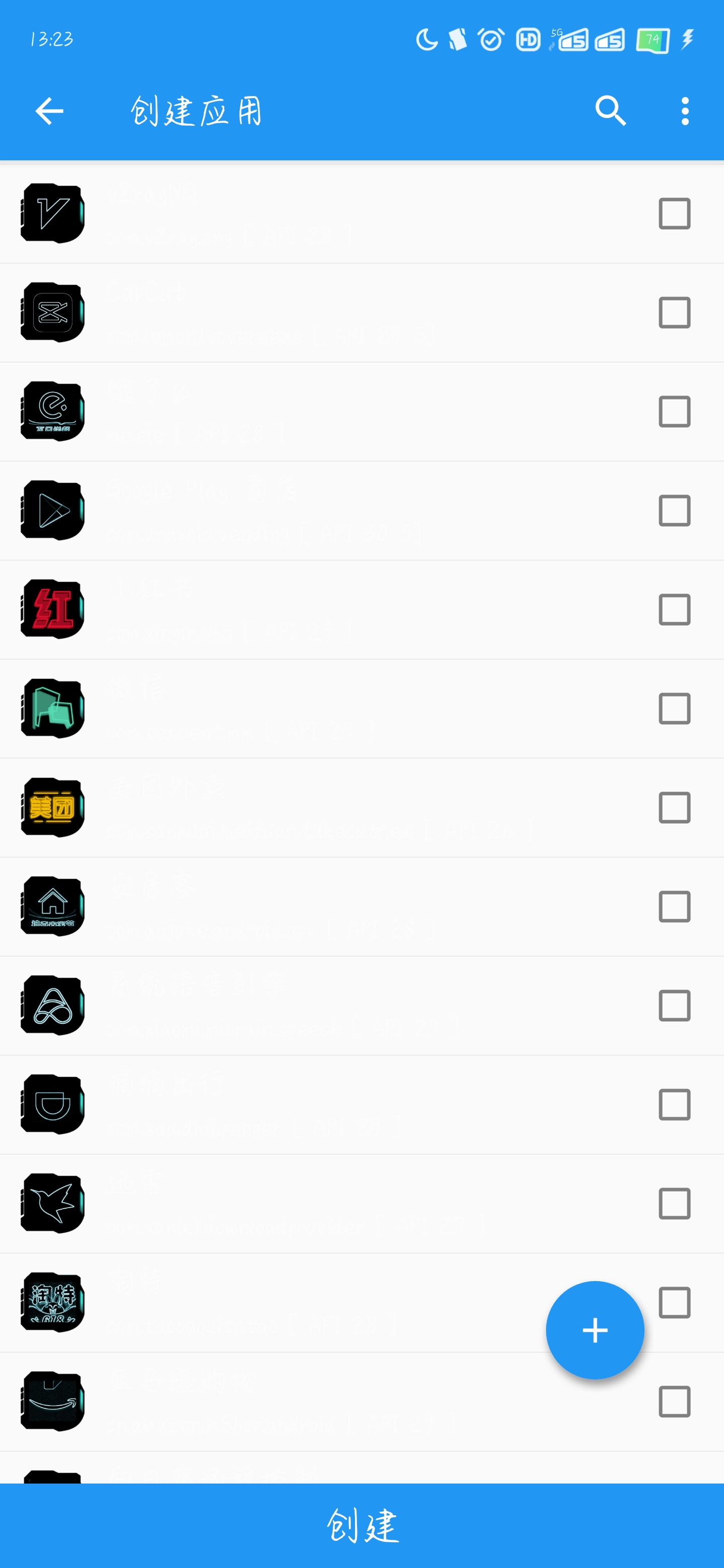Tap the blue plus floating button
Viewport: 724px width, 1568px height.
pyautogui.click(x=595, y=1330)
